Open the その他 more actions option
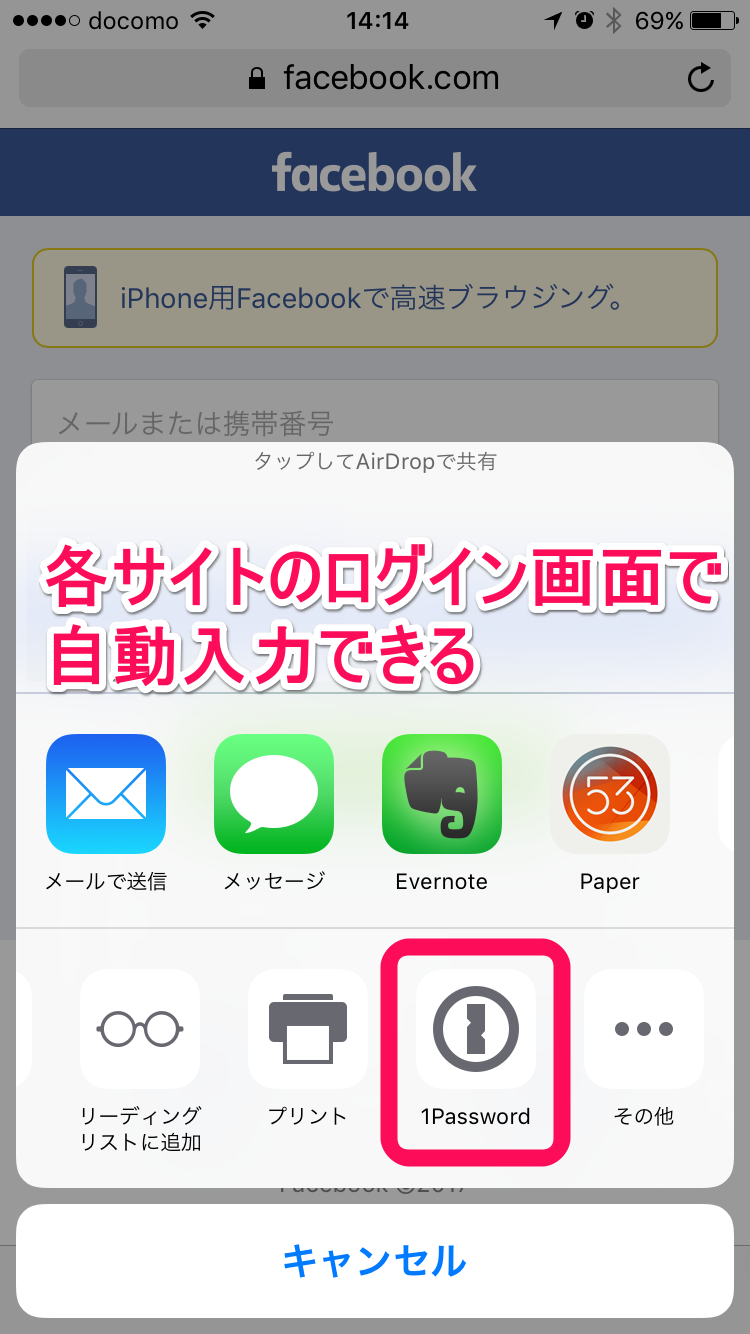The width and height of the screenshot is (750, 1334). pos(644,1029)
